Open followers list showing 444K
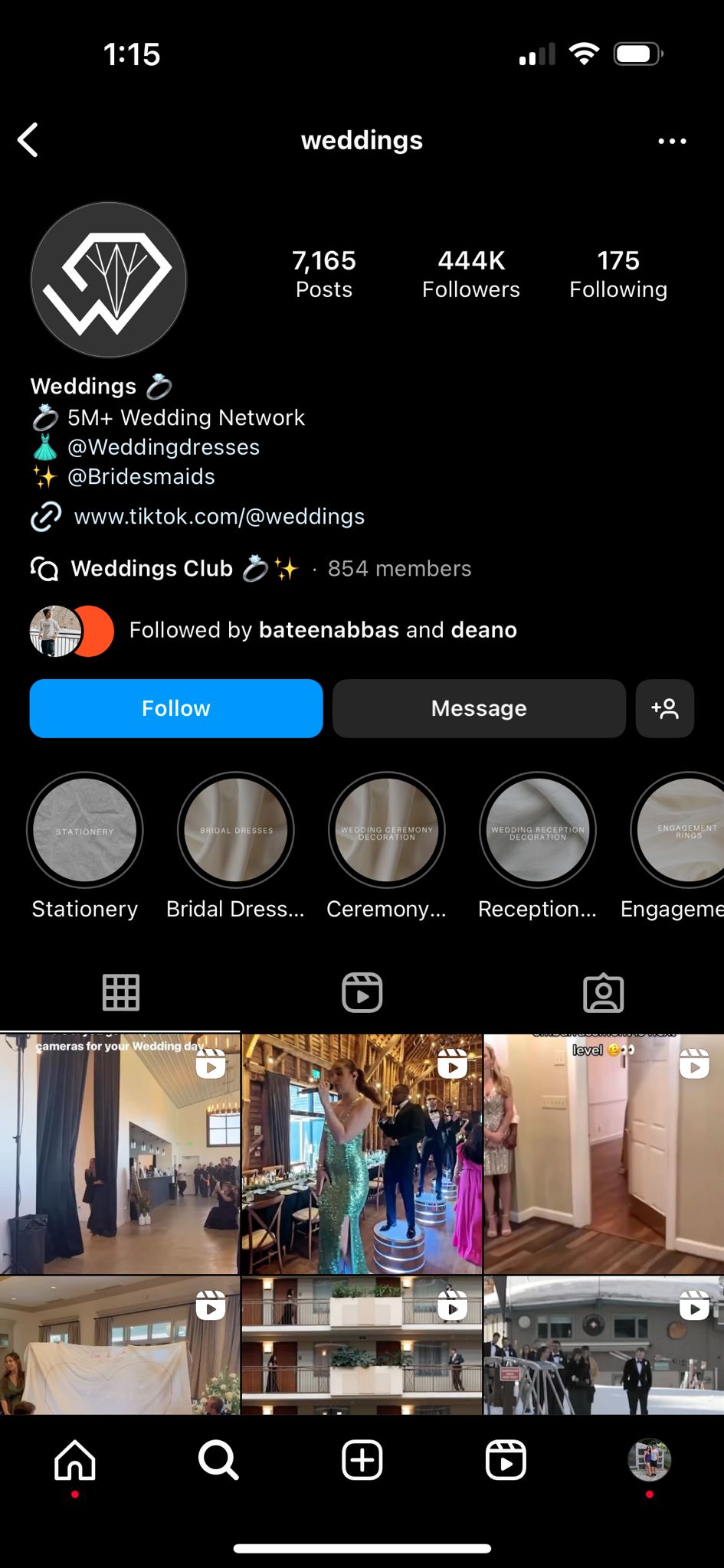 coord(470,274)
